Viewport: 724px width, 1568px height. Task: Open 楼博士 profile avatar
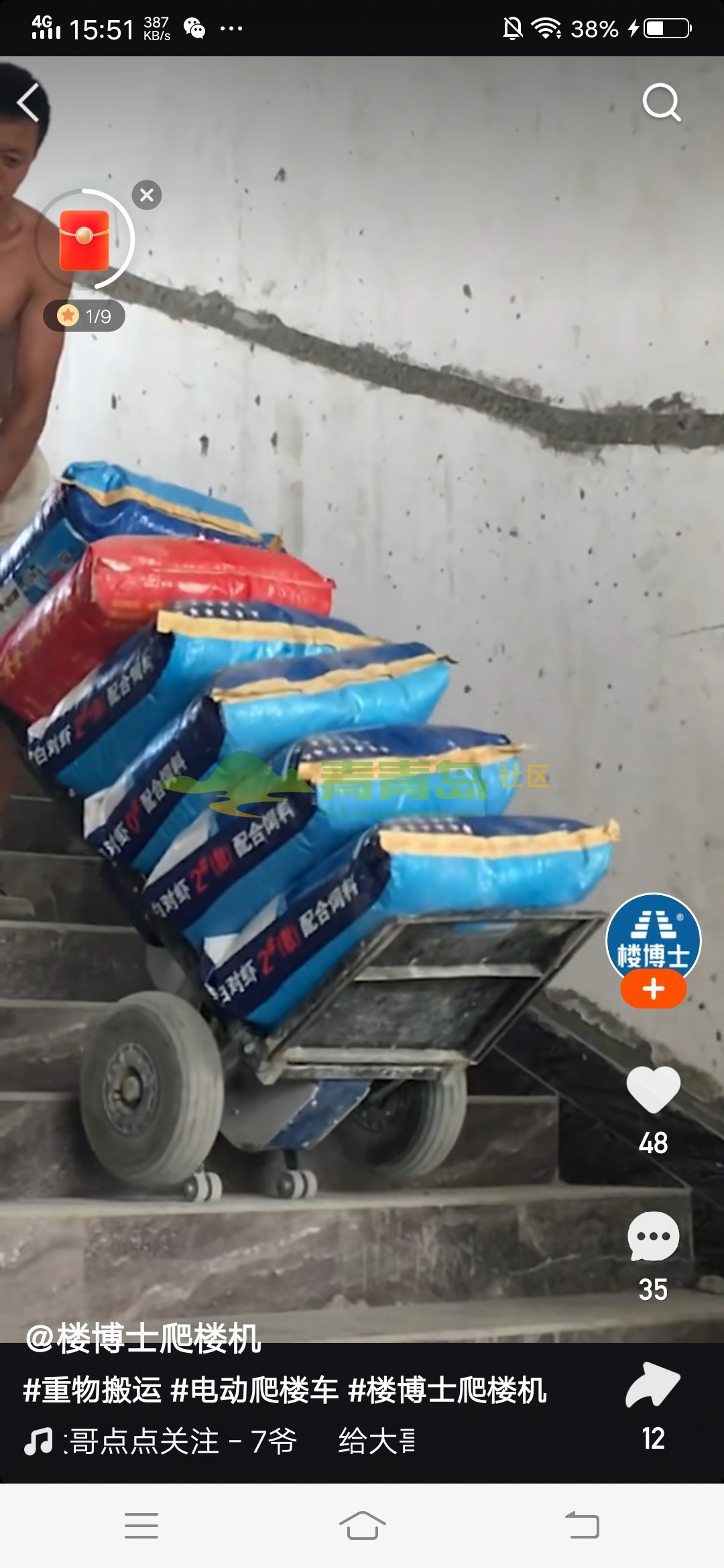653,939
